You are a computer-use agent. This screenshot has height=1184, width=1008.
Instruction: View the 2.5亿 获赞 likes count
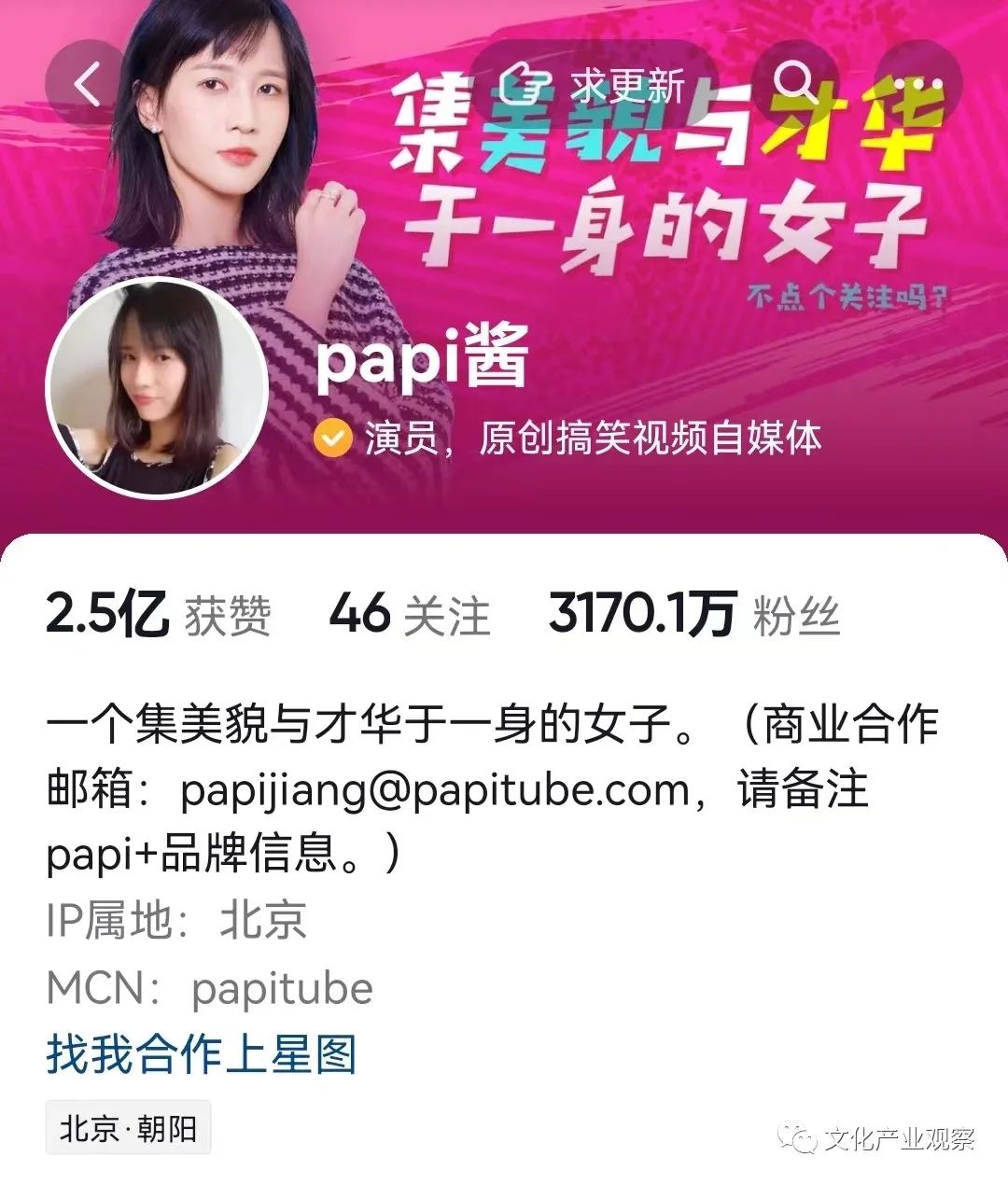coord(158,615)
